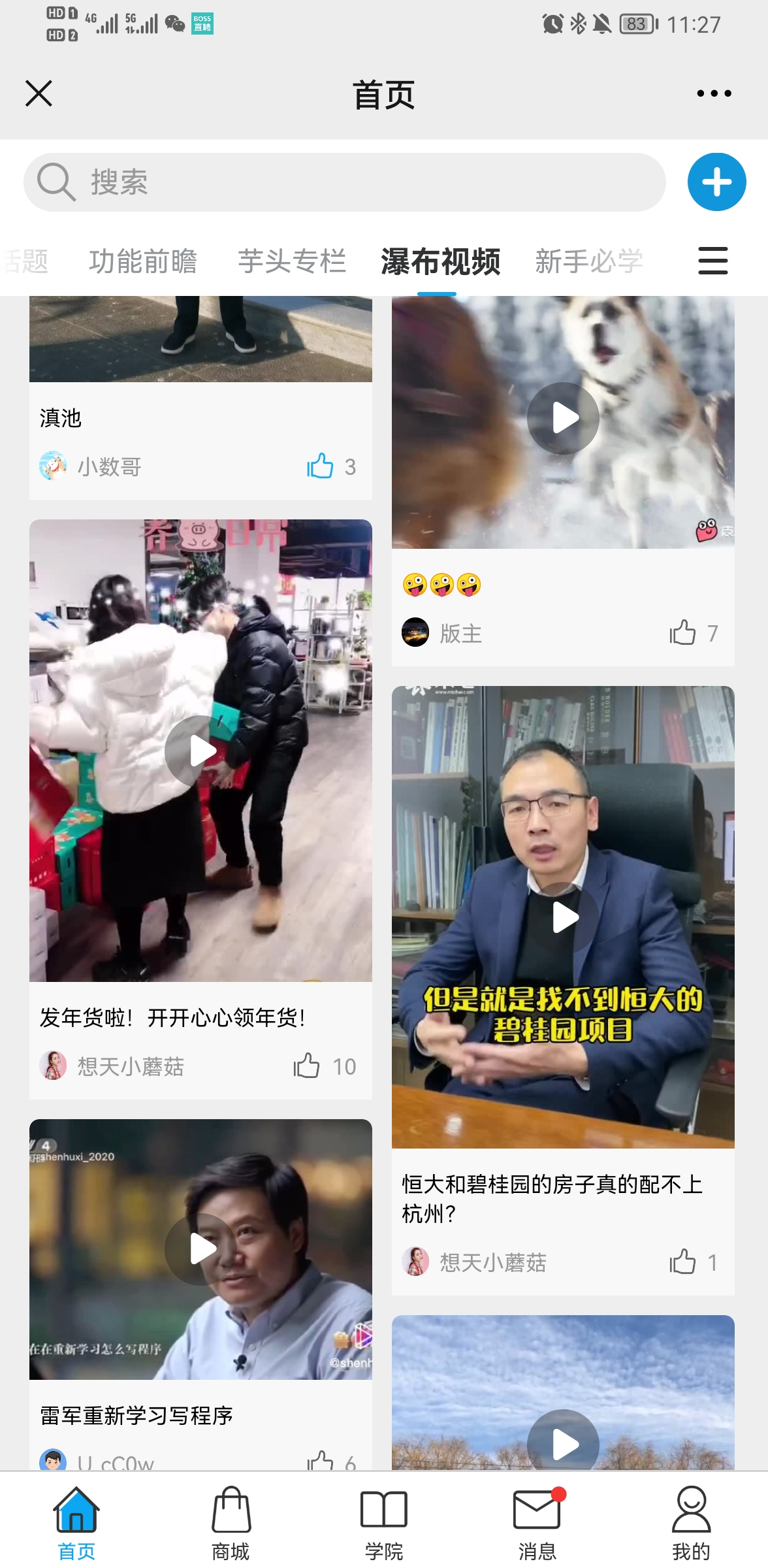Screen dimensions: 768x1568
Task: Open the 恒大和碧桂园 video card
Action: click(x=563, y=917)
